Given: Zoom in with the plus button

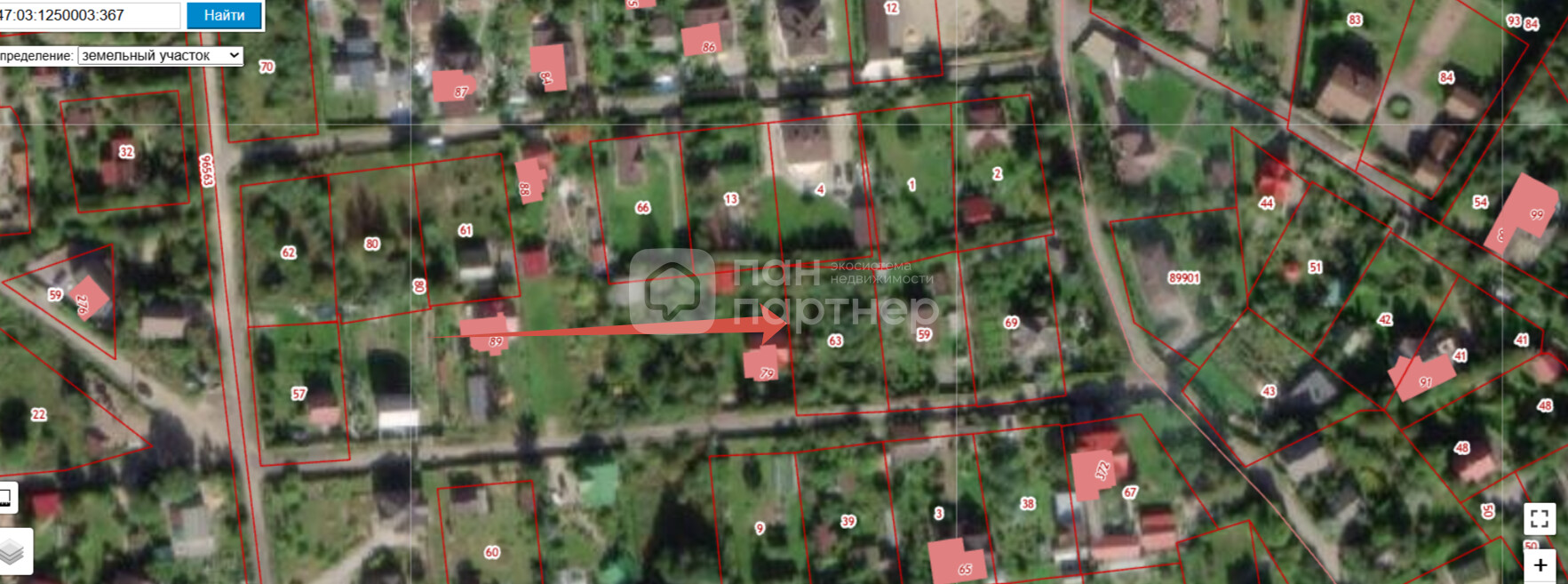Looking at the screenshot, I should pos(1540,564).
